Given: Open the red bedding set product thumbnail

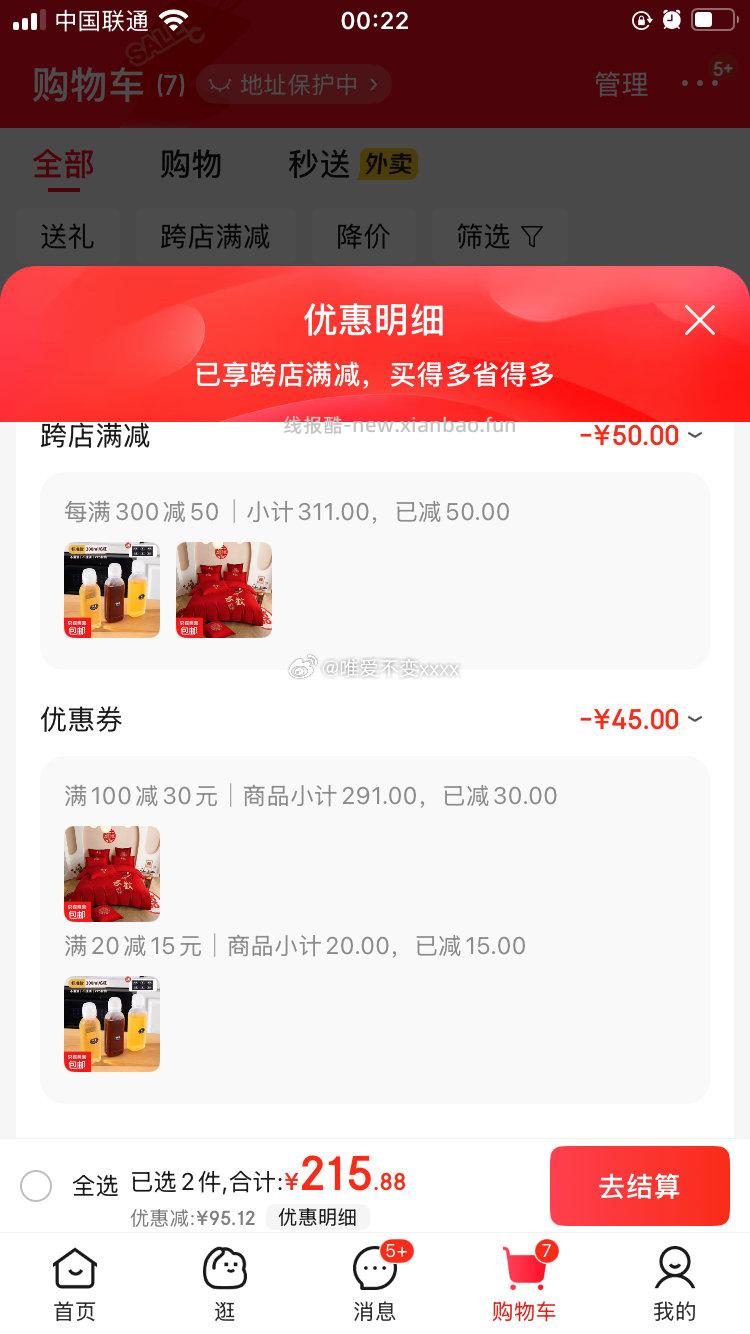Looking at the screenshot, I should tap(223, 589).
